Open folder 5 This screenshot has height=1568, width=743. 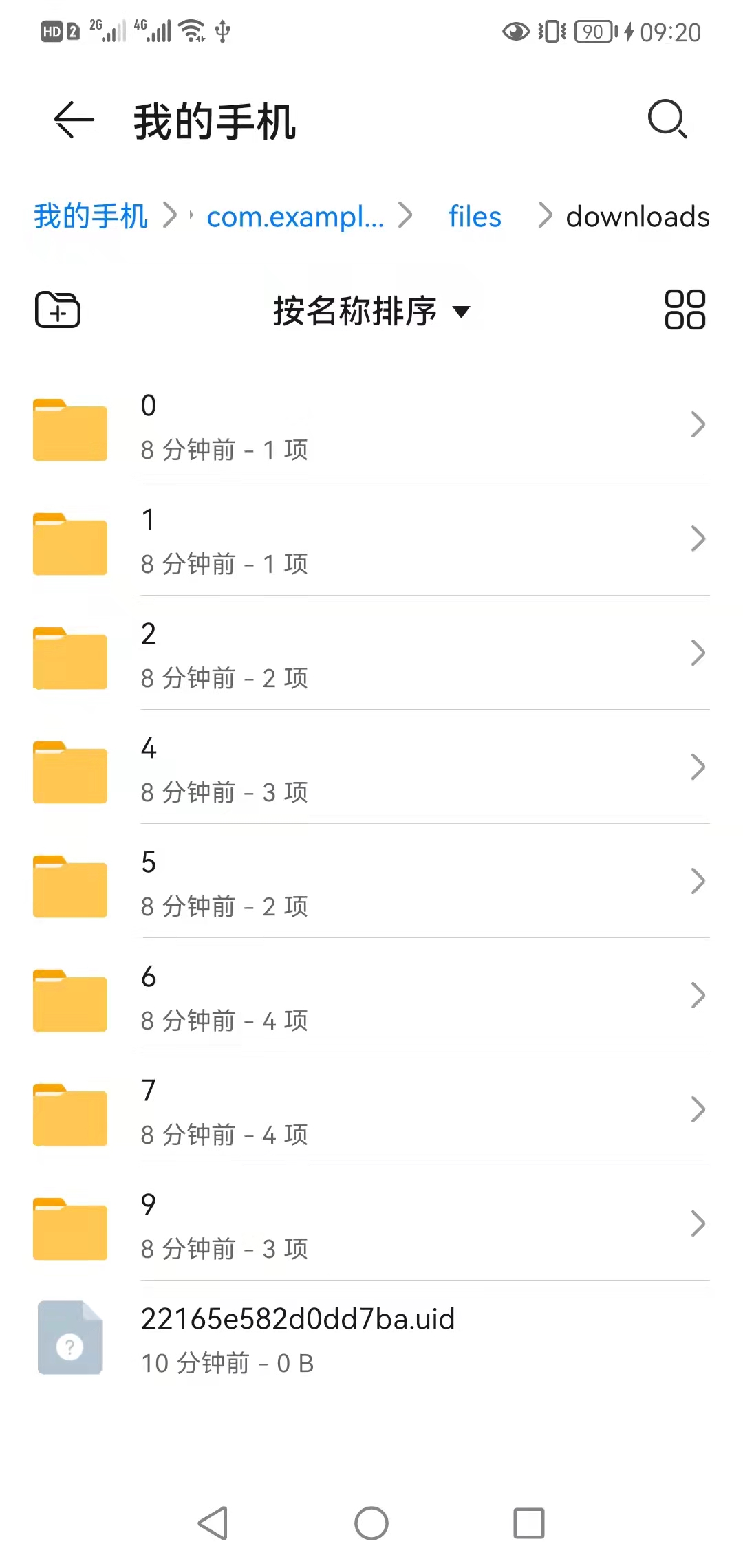point(371,883)
